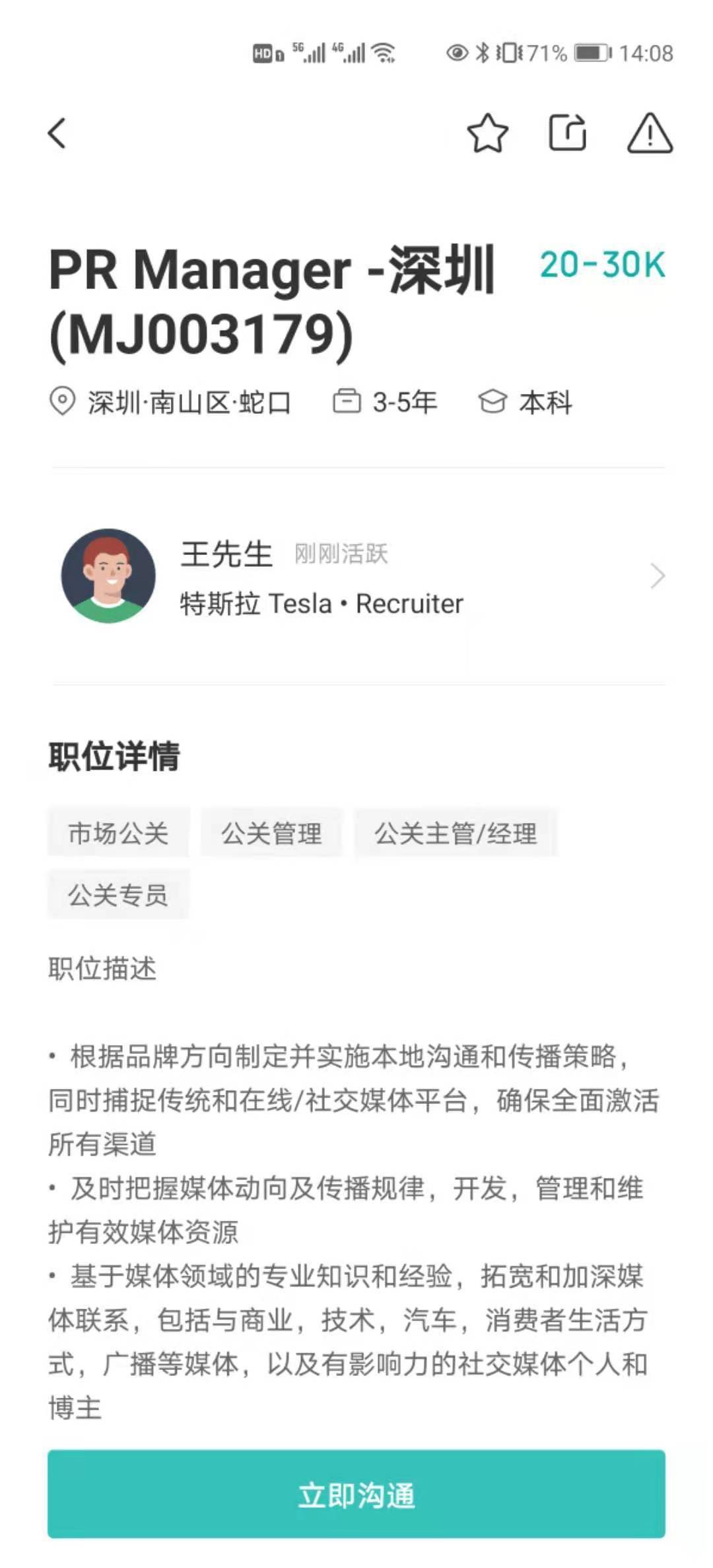
Task: Favorite this job with the star icon
Action: coord(487,134)
